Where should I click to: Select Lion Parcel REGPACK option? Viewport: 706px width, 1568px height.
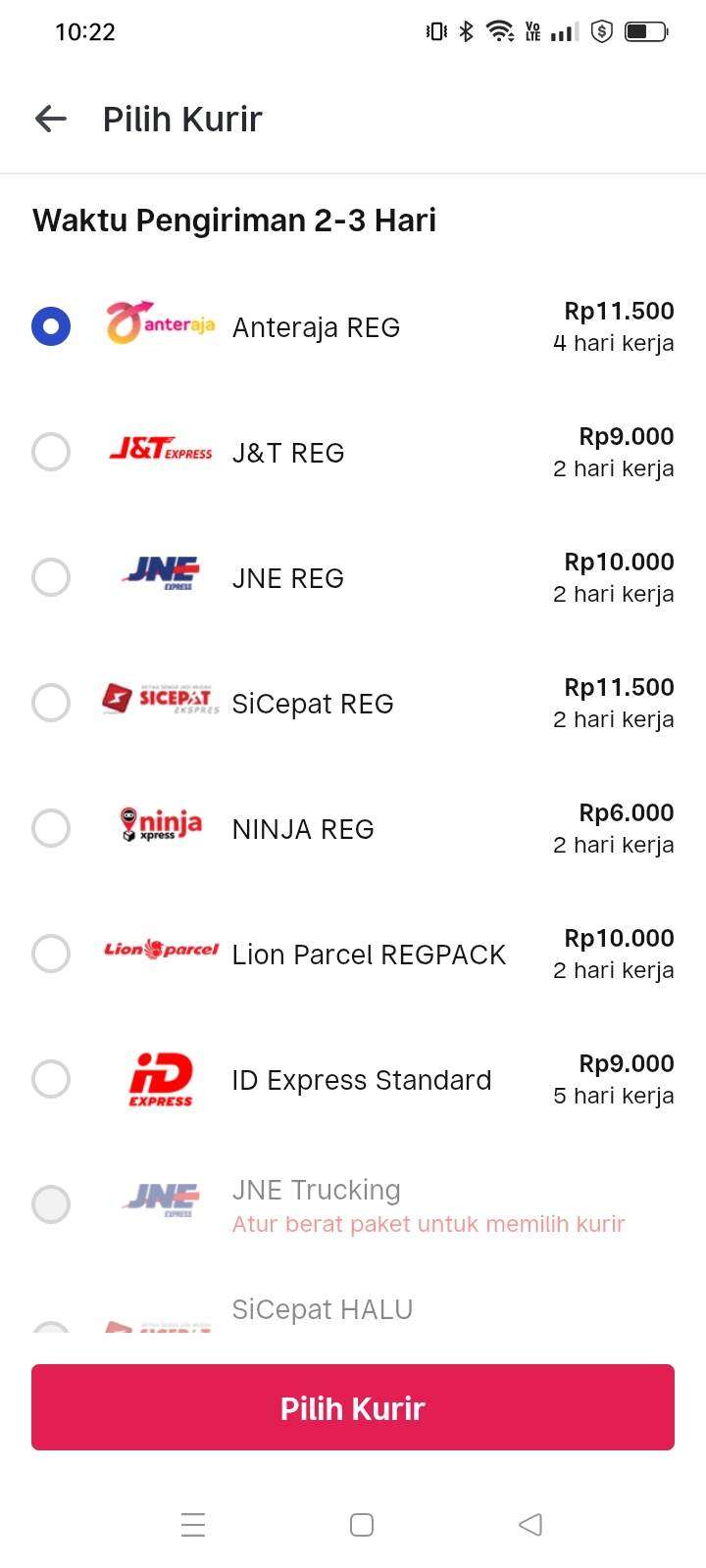[x=353, y=954]
